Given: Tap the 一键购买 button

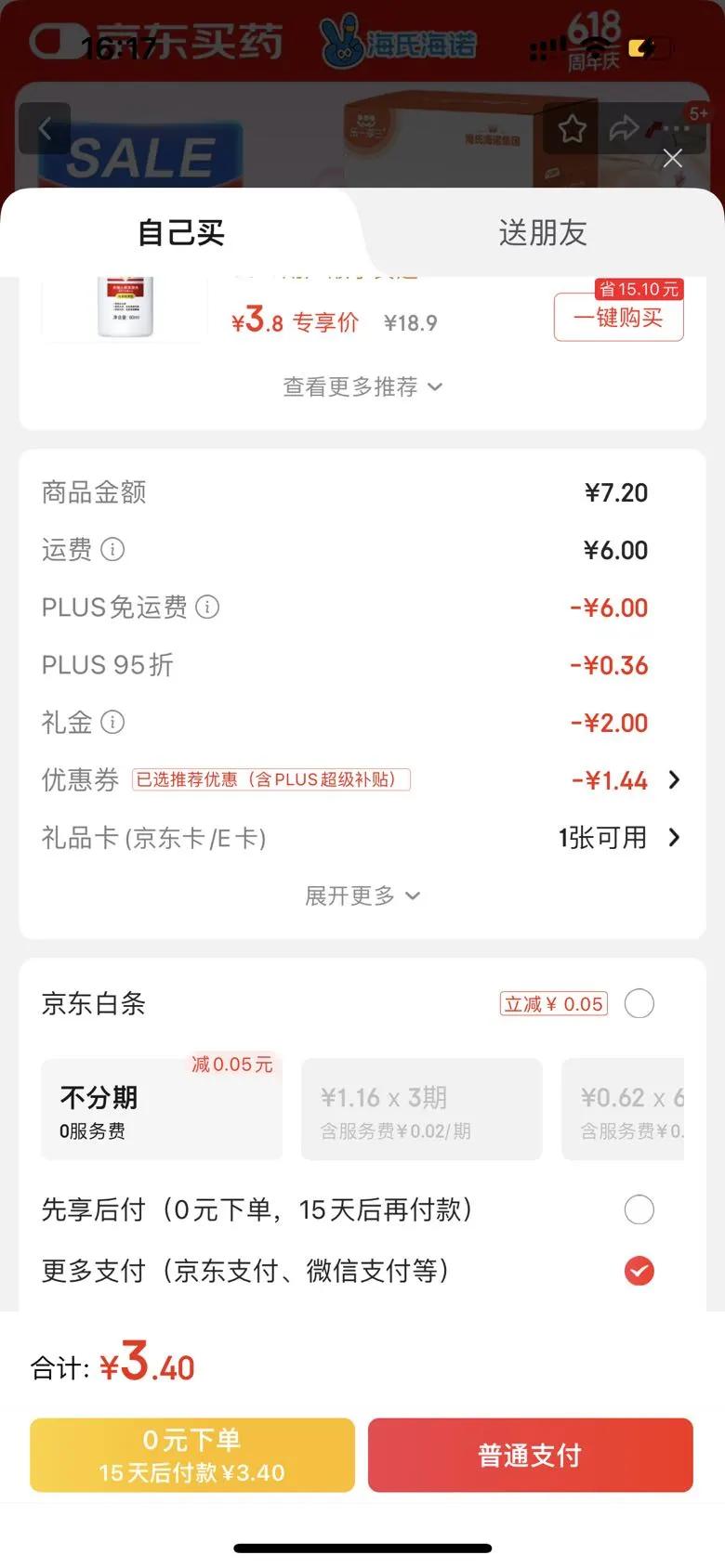Looking at the screenshot, I should coord(618,318).
